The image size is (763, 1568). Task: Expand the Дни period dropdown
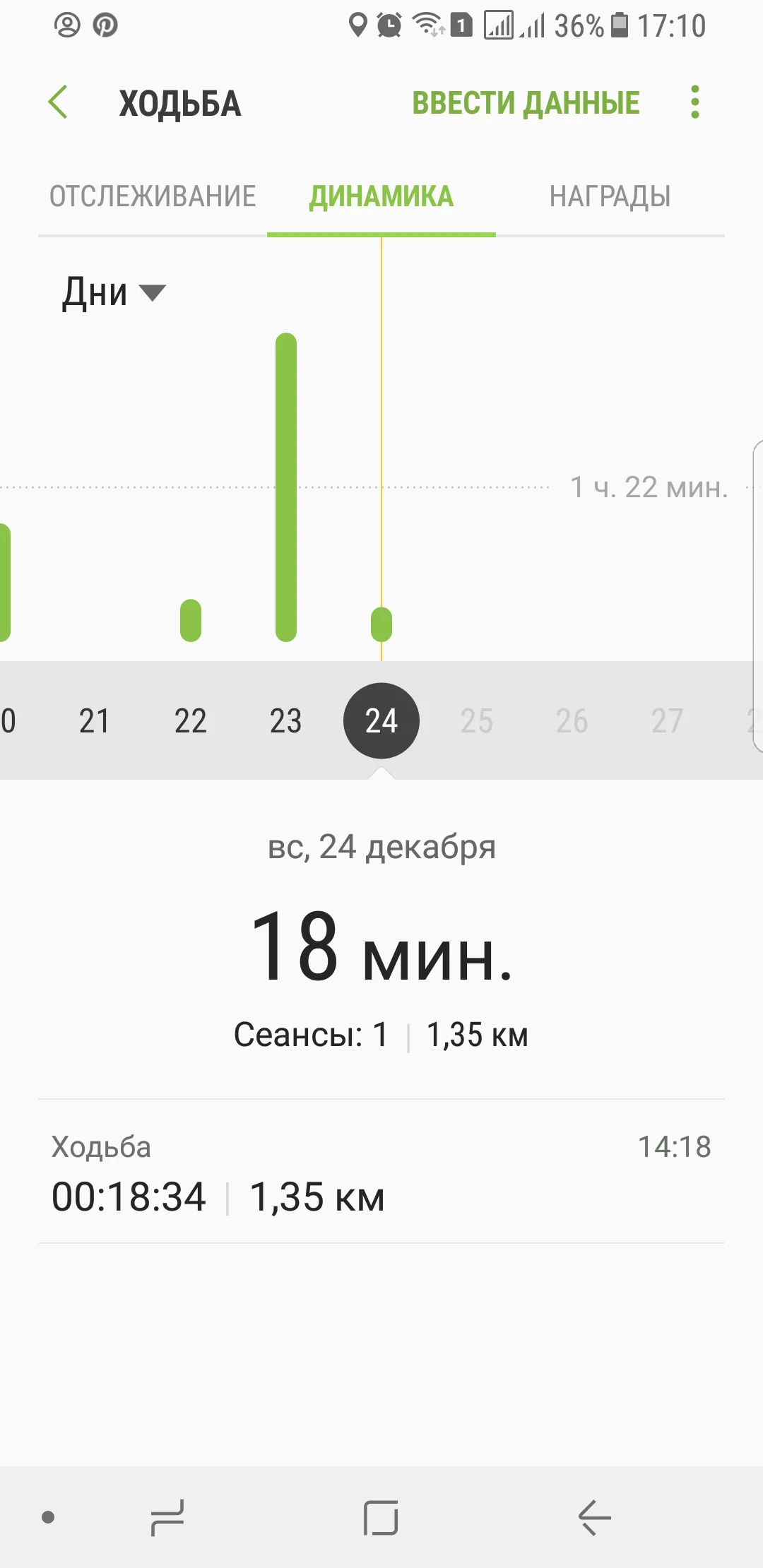[x=113, y=292]
